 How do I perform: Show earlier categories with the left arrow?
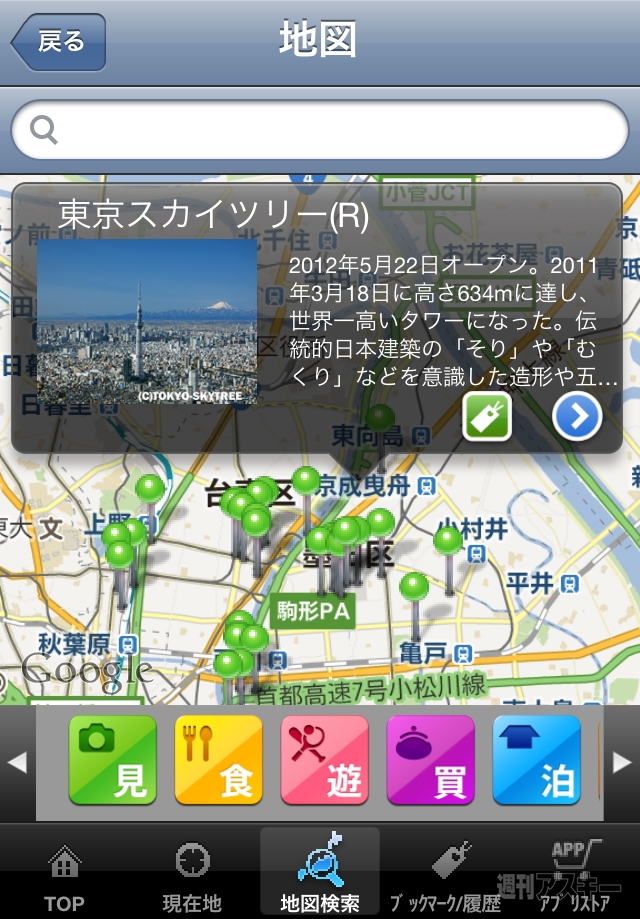coord(17,762)
